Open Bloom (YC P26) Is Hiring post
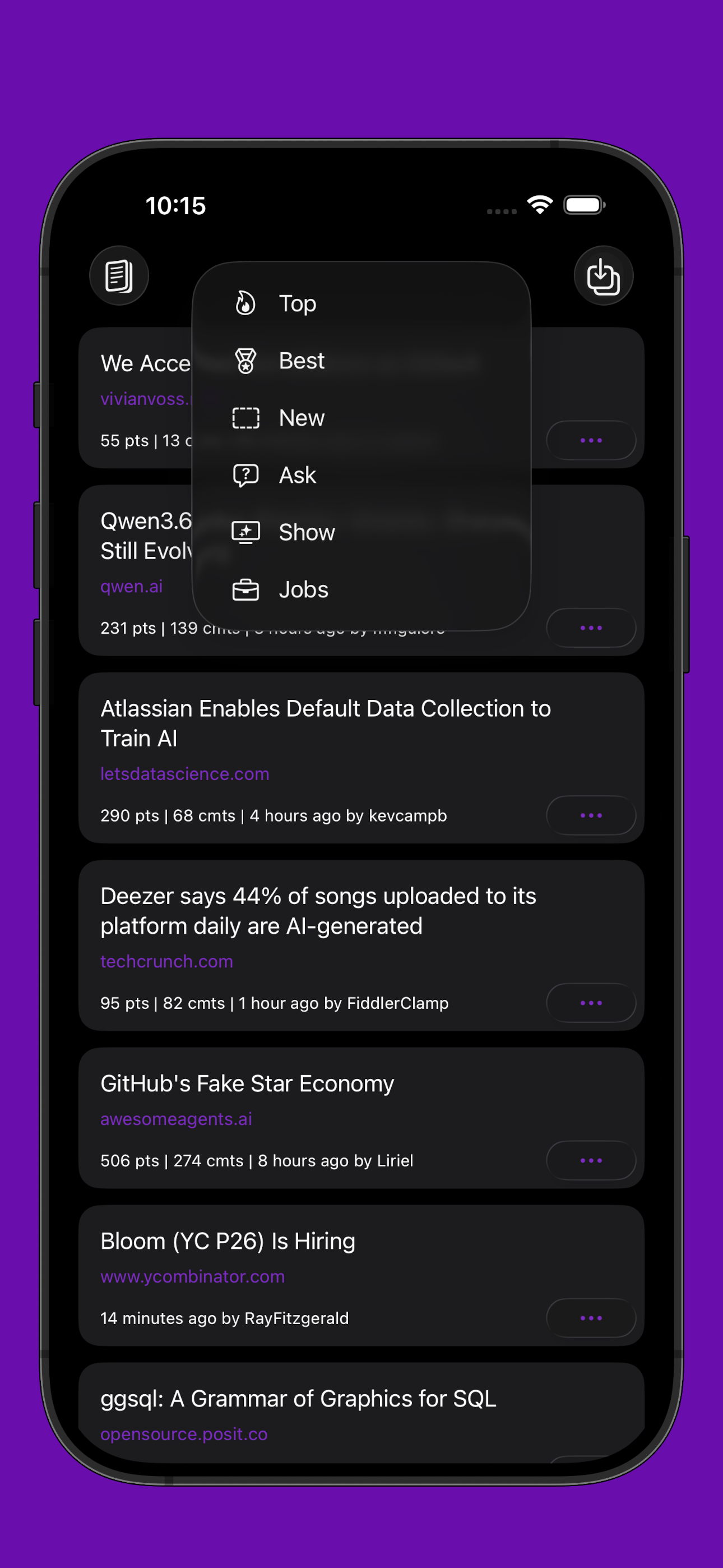This screenshot has width=723, height=1568. 228,1241
